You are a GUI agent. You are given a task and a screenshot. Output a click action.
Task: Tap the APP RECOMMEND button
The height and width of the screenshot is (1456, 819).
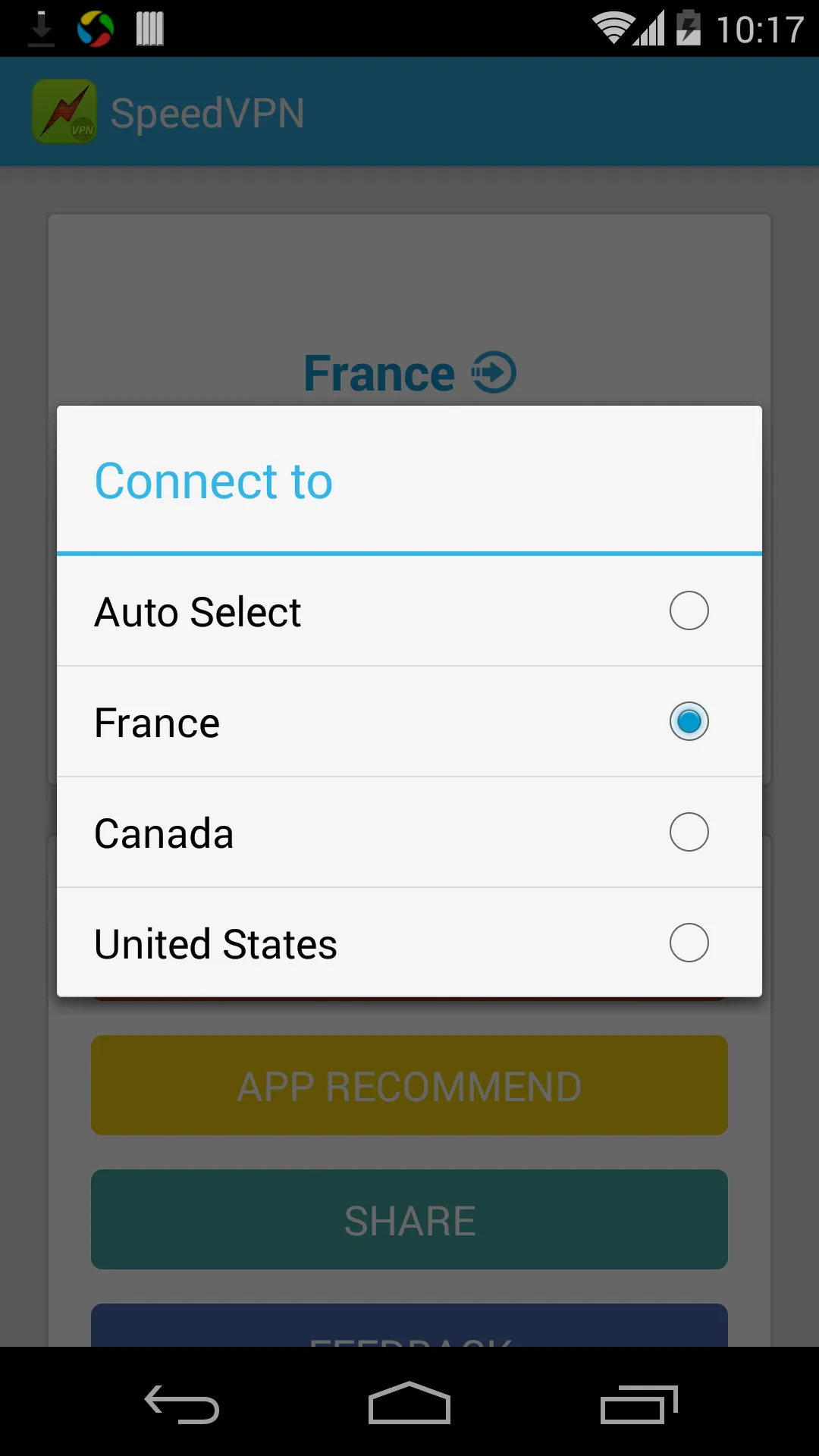tap(409, 1084)
